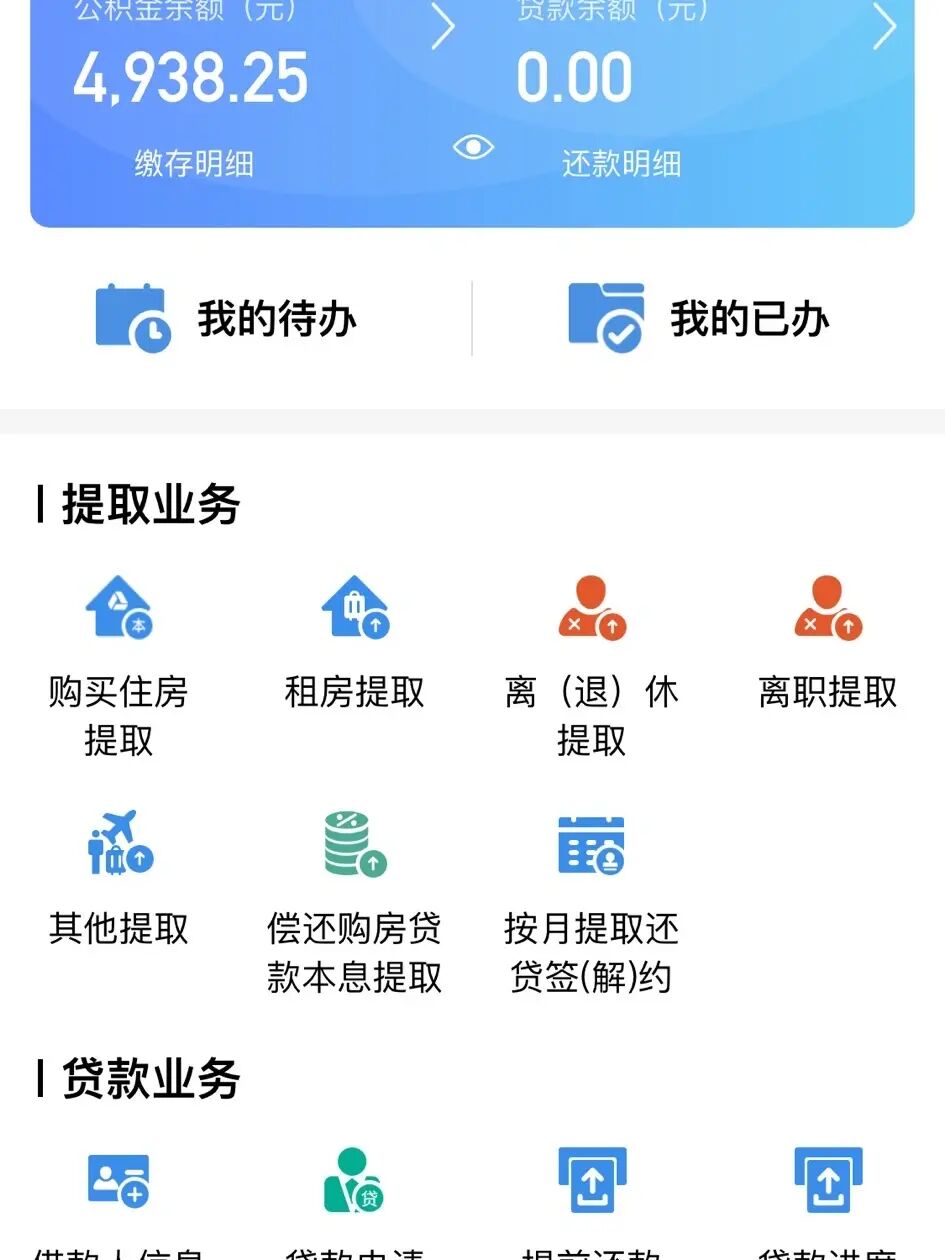
Task: Select the 提前还款 early repayment icon
Action: click(x=592, y=1185)
